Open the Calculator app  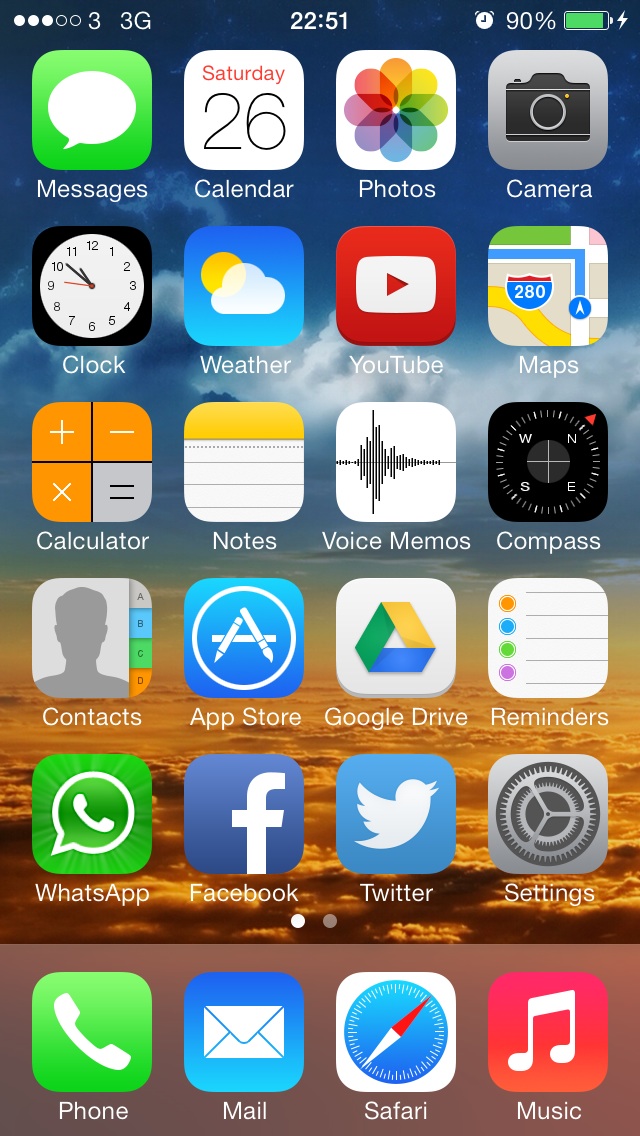[92, 462]
